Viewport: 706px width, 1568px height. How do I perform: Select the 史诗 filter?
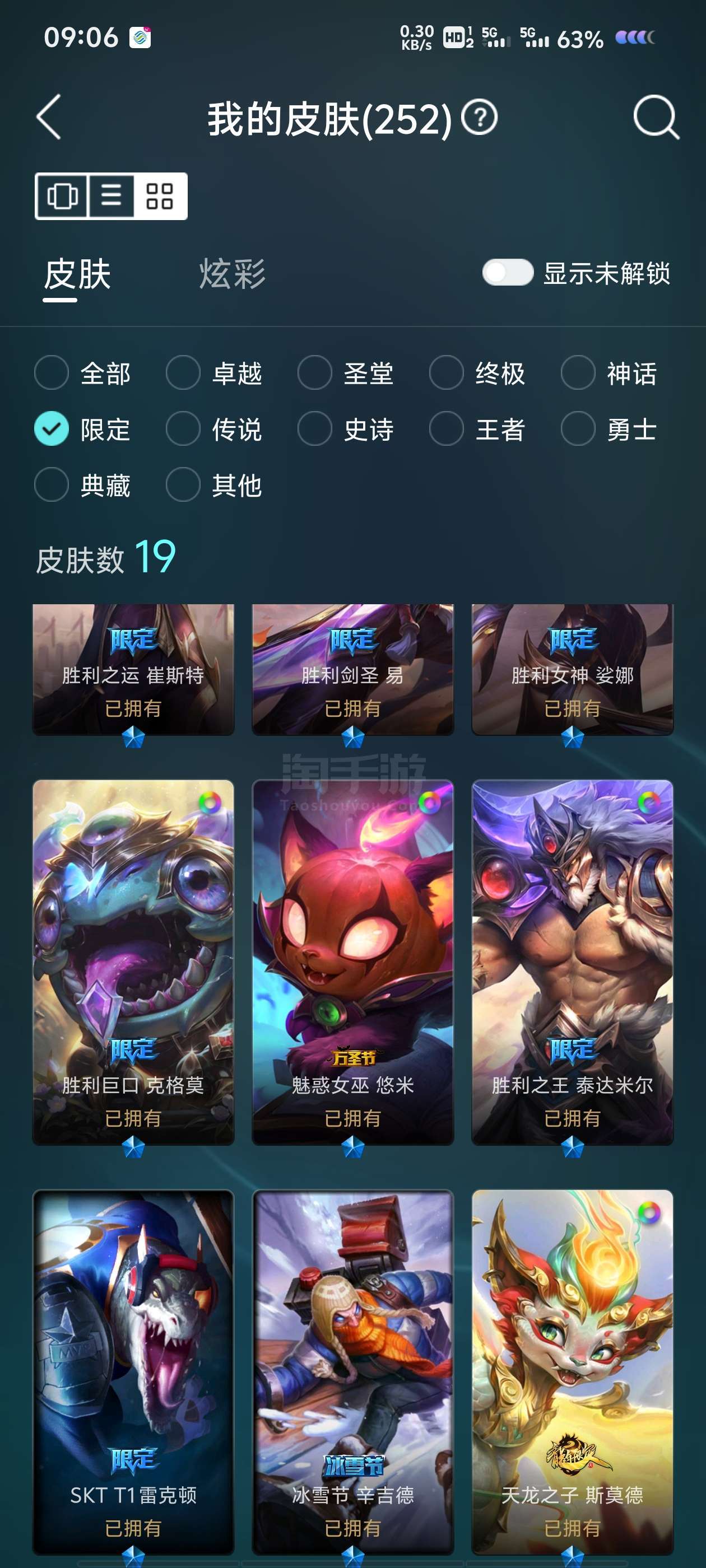point(346,428)
